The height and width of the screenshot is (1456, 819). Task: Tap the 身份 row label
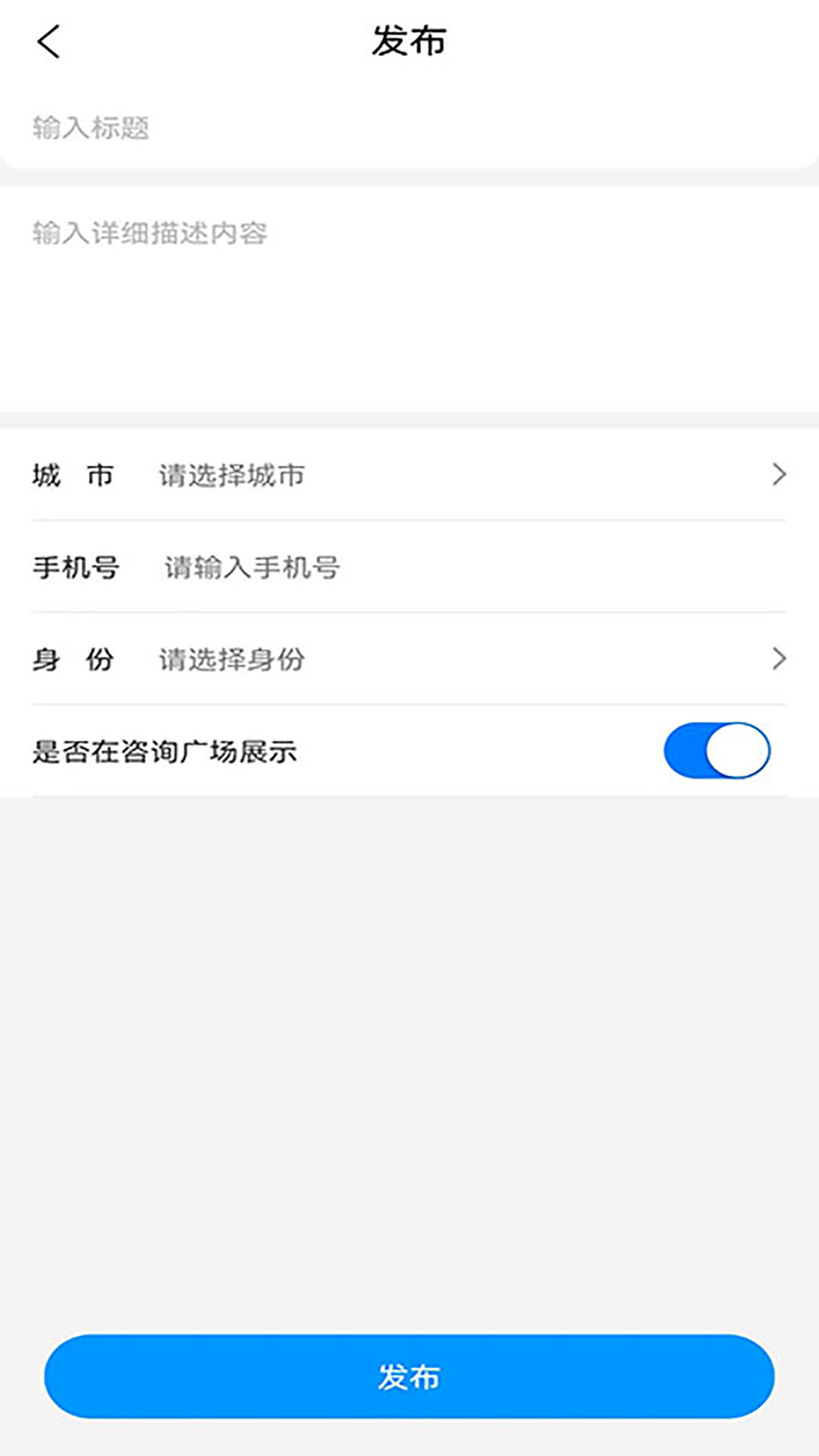click(x=73, y=660)
